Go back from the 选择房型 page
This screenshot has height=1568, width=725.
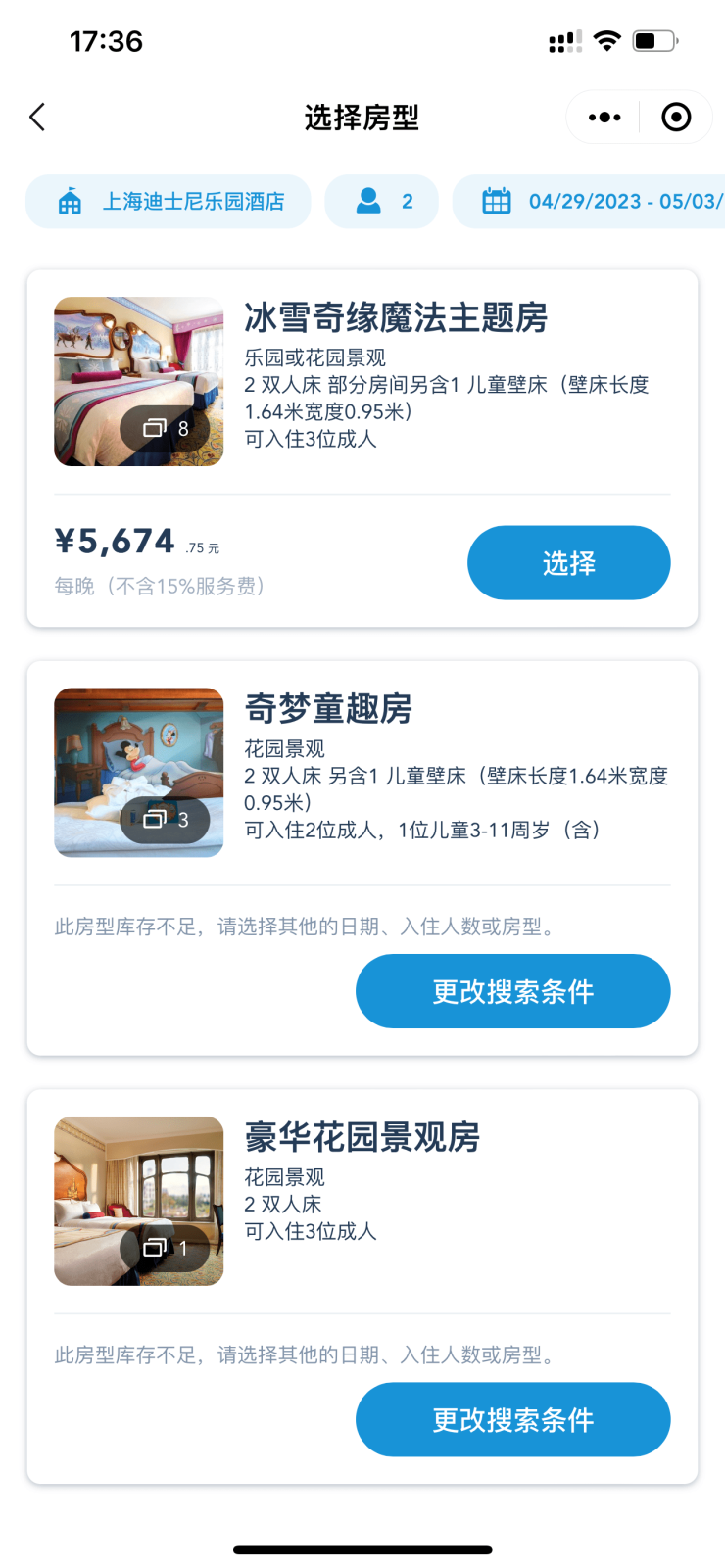[37, 118]
